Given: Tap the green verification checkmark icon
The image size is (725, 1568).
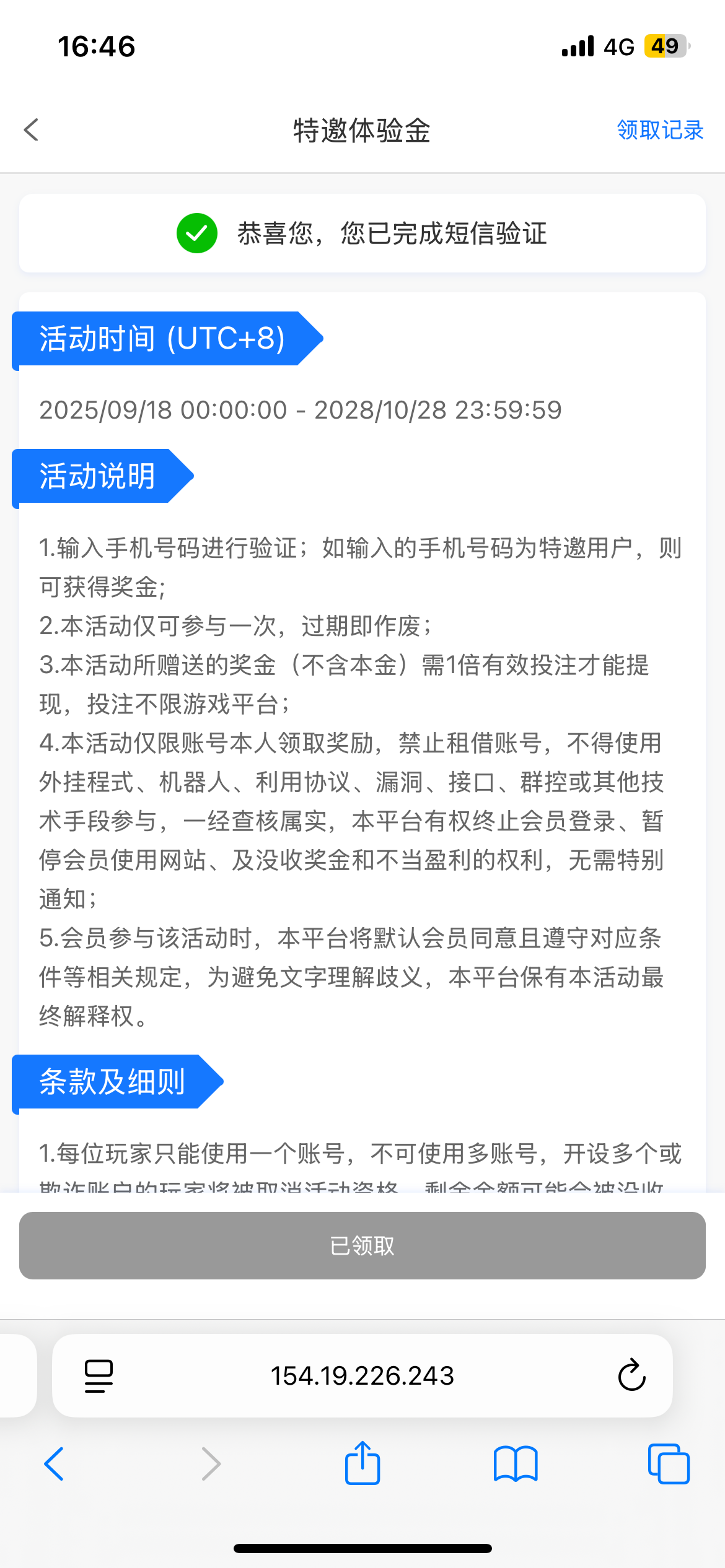Looking at the screenshot, I should tap(196, 235).
